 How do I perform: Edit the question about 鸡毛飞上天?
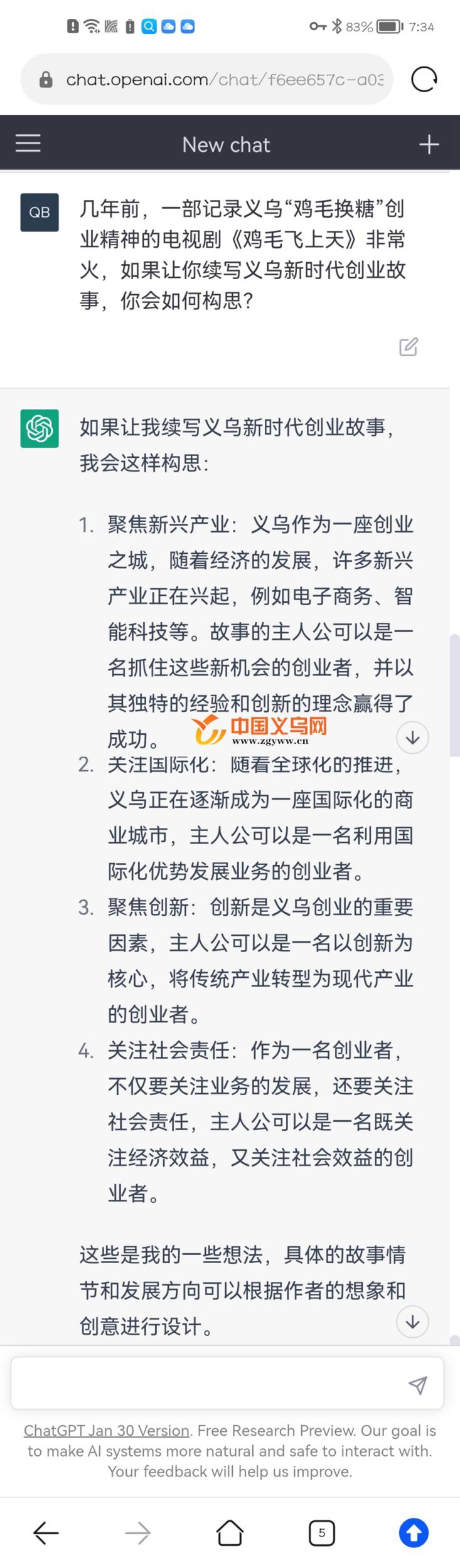409,347
